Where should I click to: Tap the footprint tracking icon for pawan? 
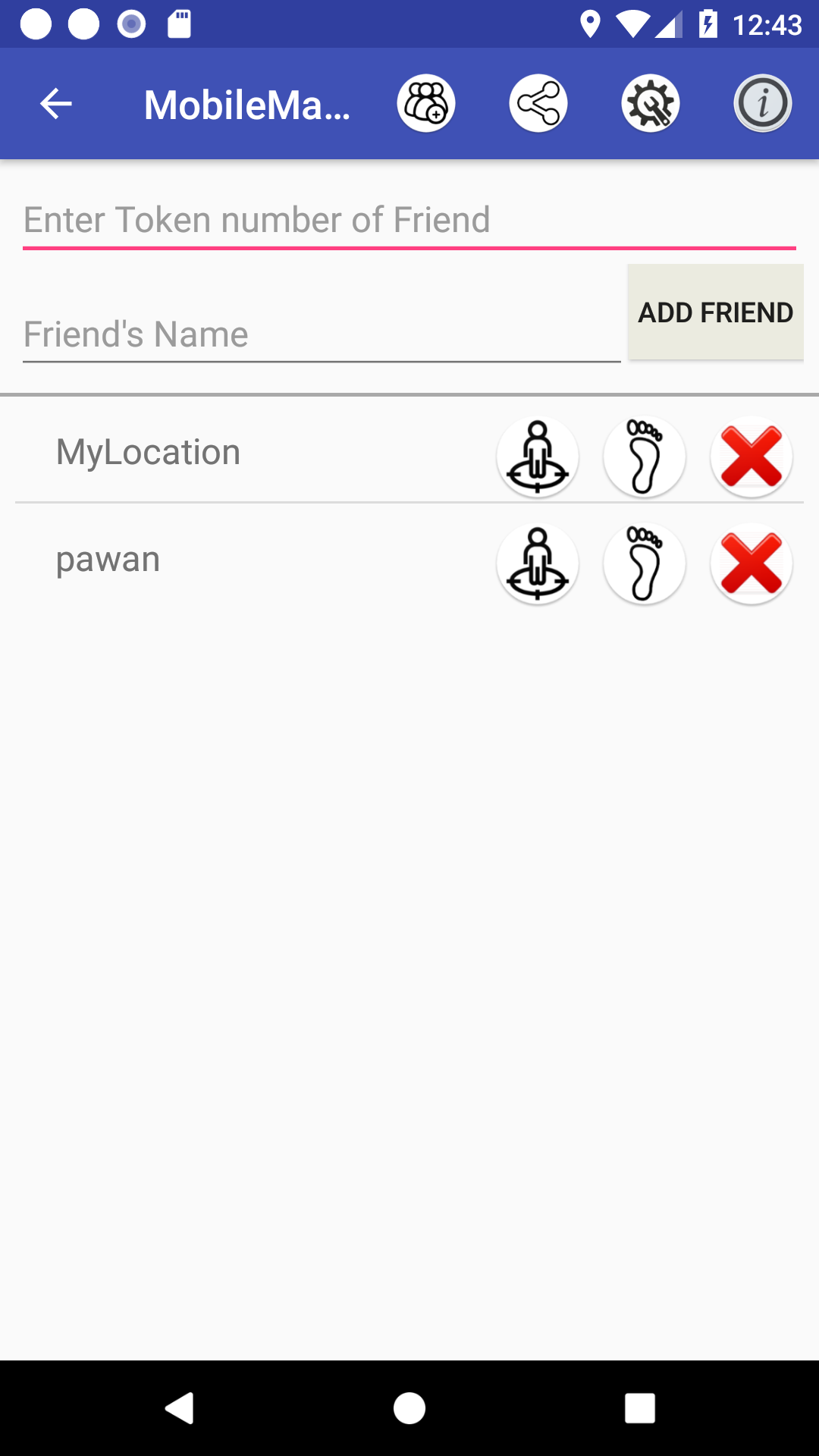coord(645,563)
